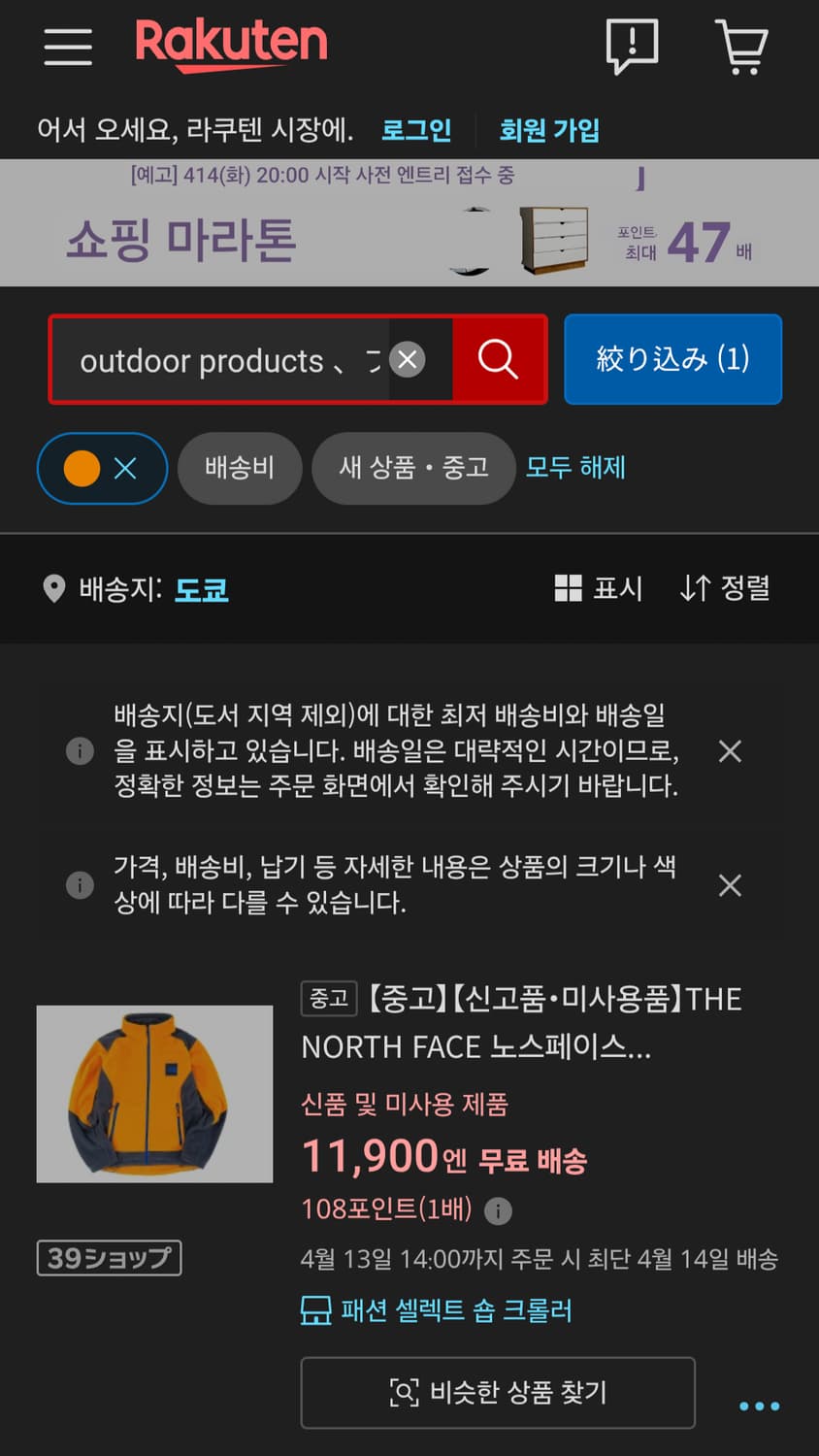Click the feedback speech bubble icon
The image size is (819, 1456).
point(631,46)
